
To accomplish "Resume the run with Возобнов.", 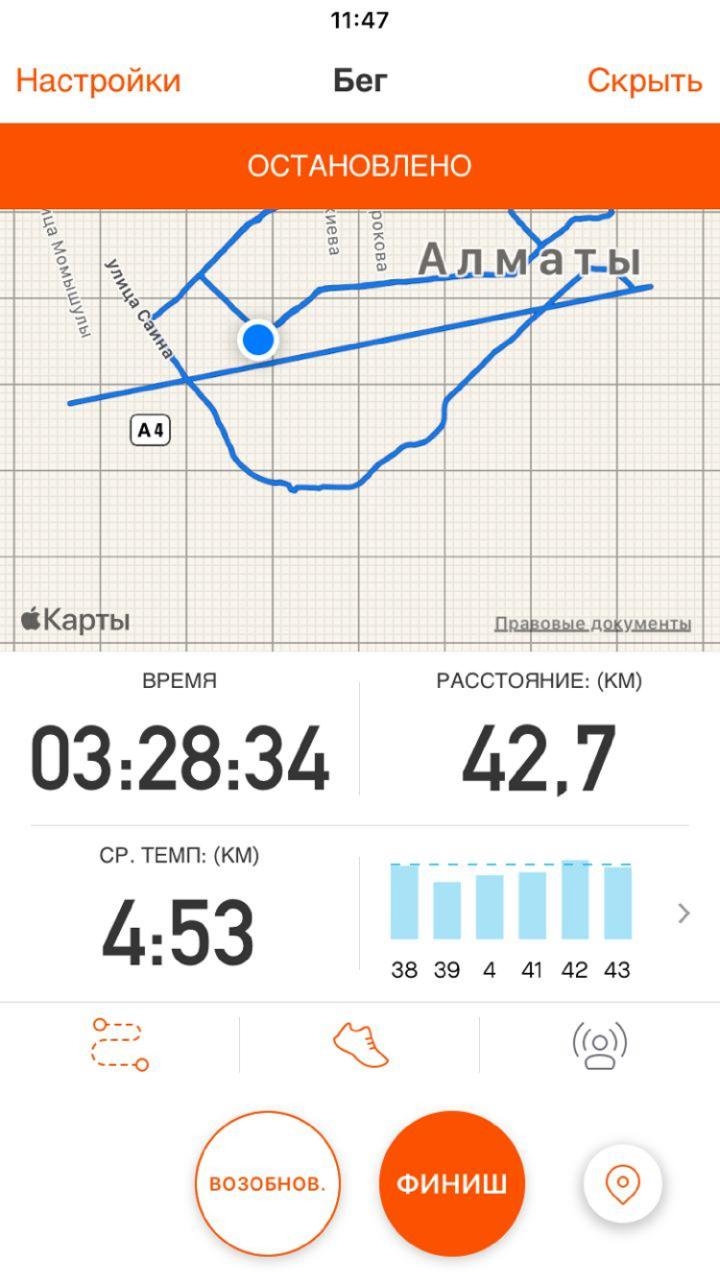I will pos(267,1183).
